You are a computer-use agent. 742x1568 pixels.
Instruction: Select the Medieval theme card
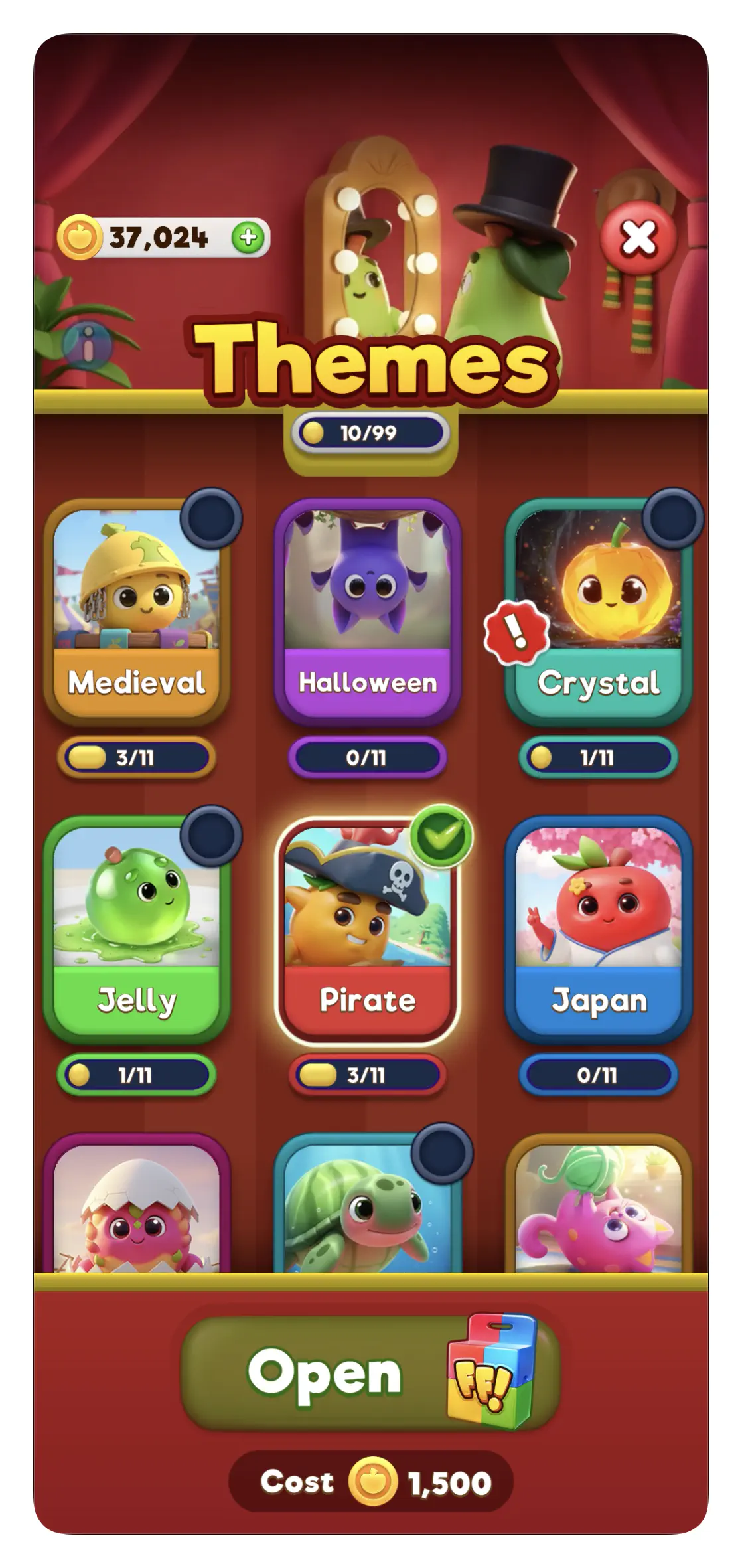pos(137,612)
